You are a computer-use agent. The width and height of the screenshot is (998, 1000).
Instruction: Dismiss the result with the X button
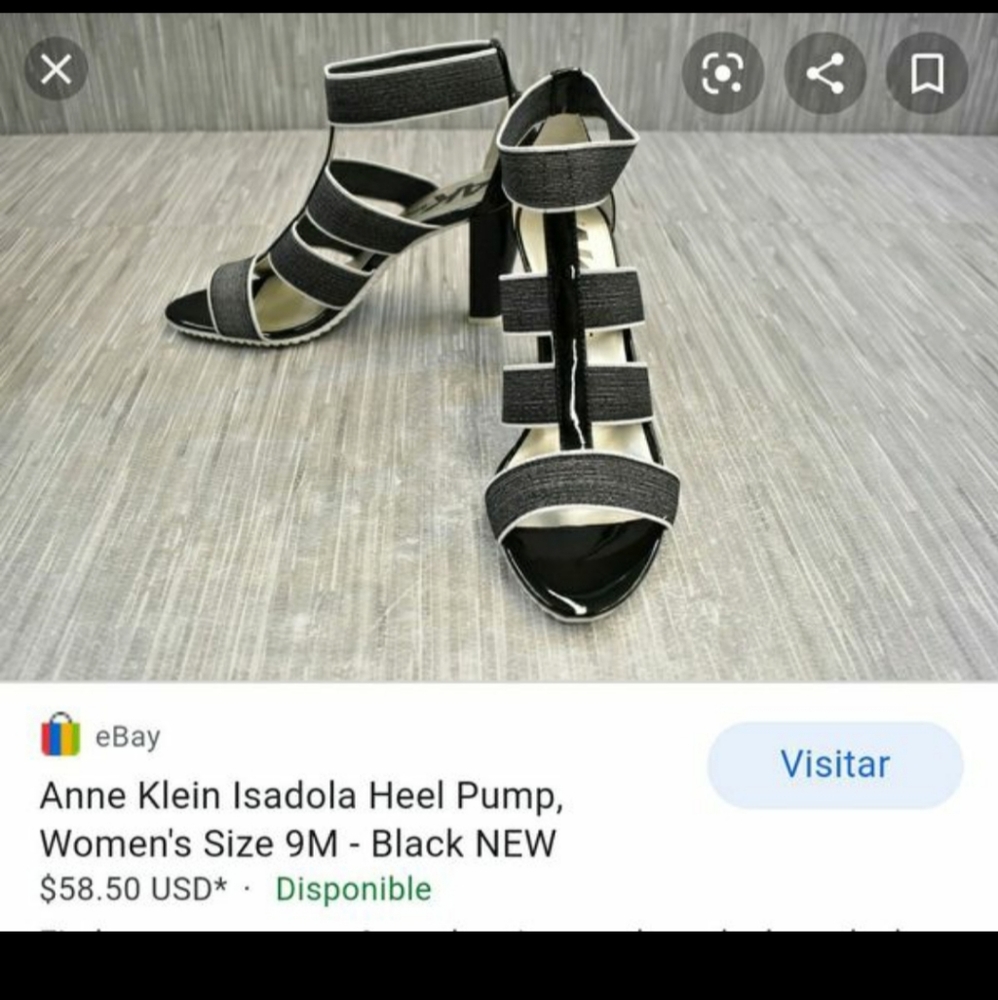point(57,69)
